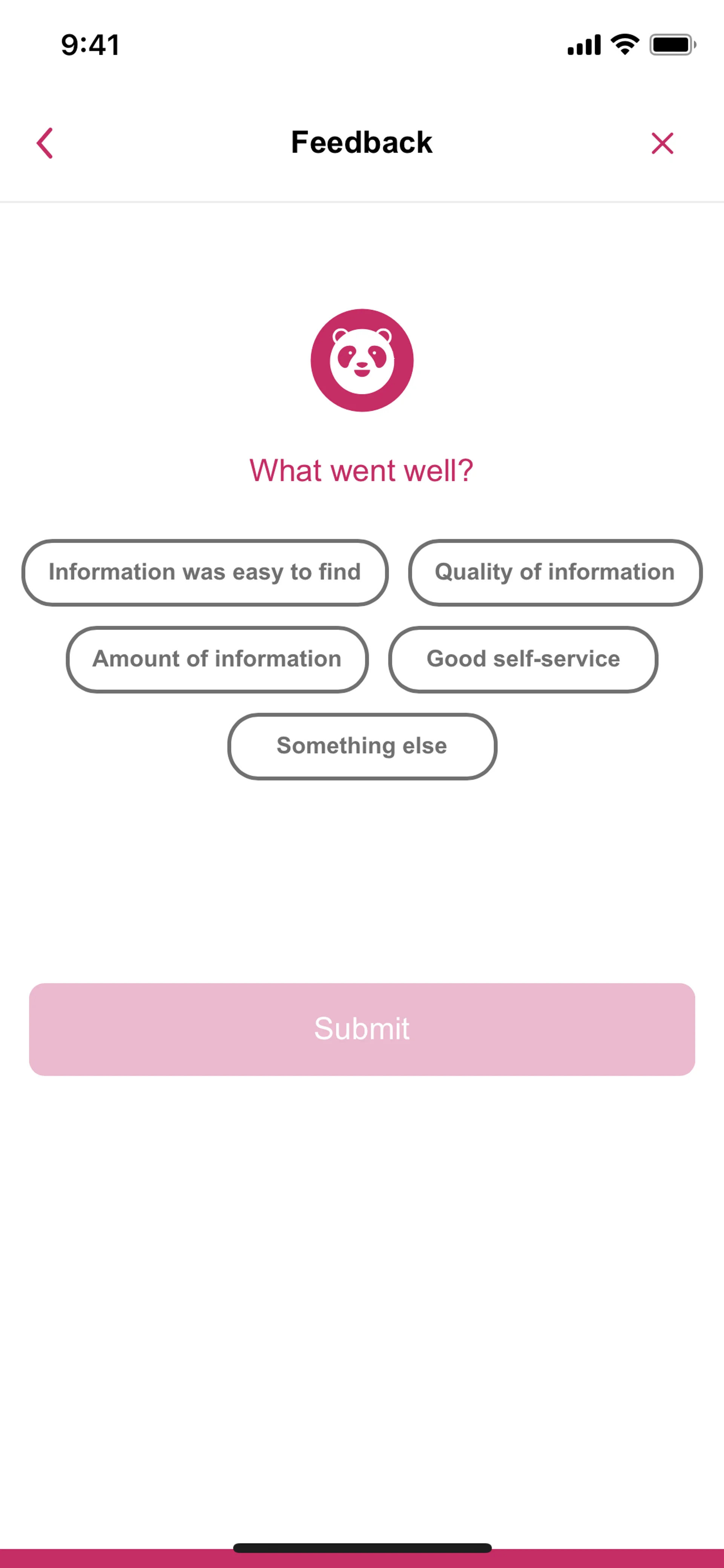Submit the feedback
The image size is (724, 1568).
pos(362,1029)
